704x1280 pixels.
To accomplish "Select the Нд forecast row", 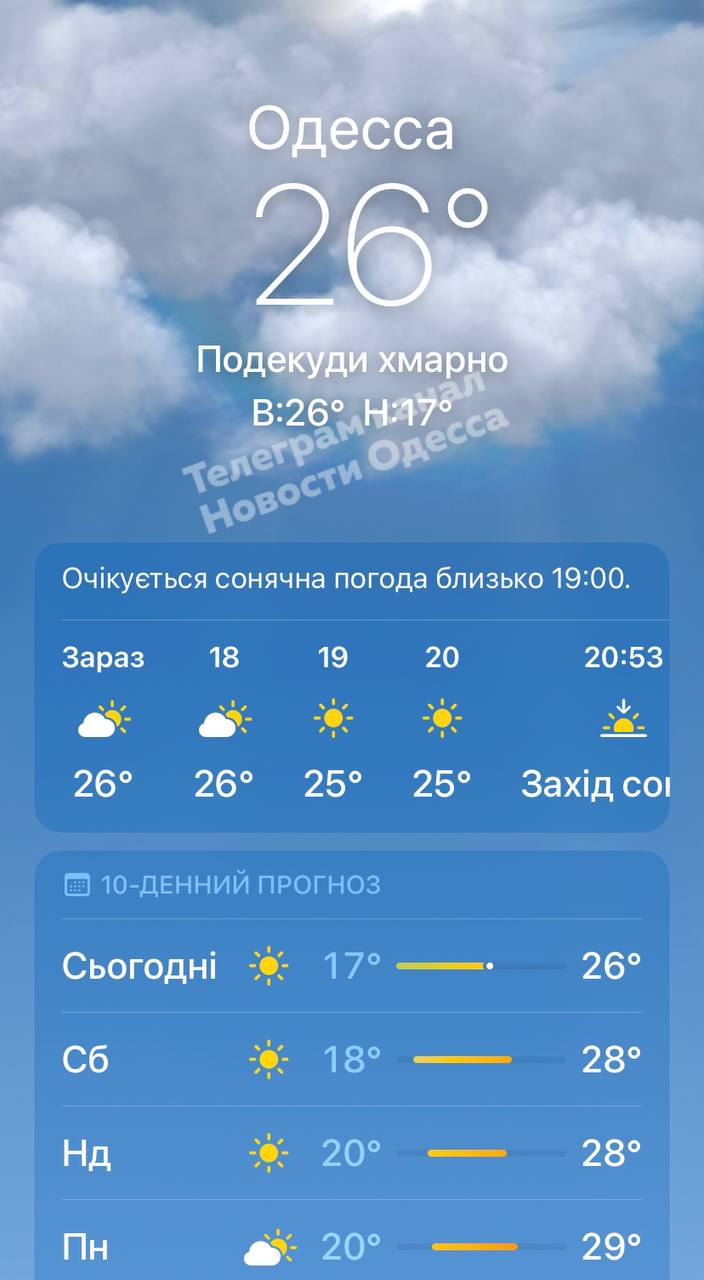I will [x=352, y=1153].
